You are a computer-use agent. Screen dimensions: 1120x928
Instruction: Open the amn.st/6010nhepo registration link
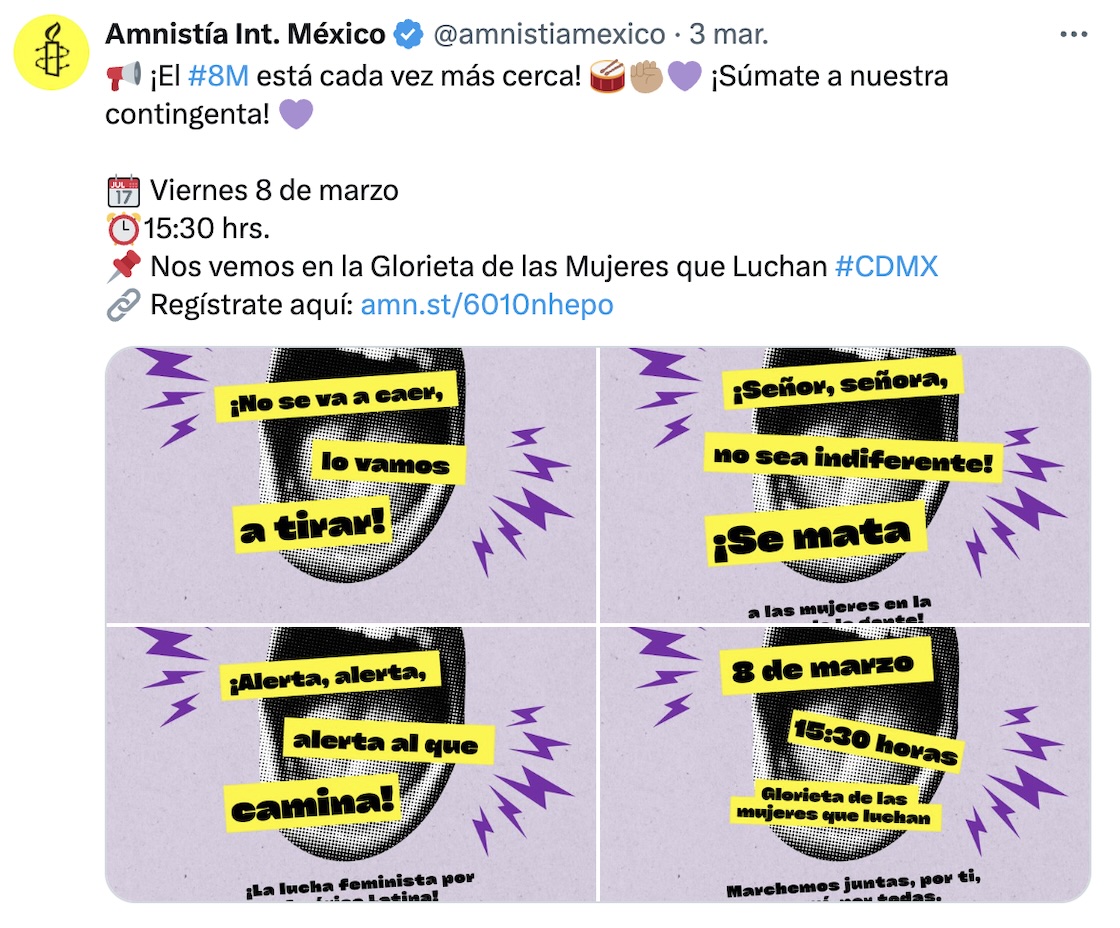pos(487,305)
